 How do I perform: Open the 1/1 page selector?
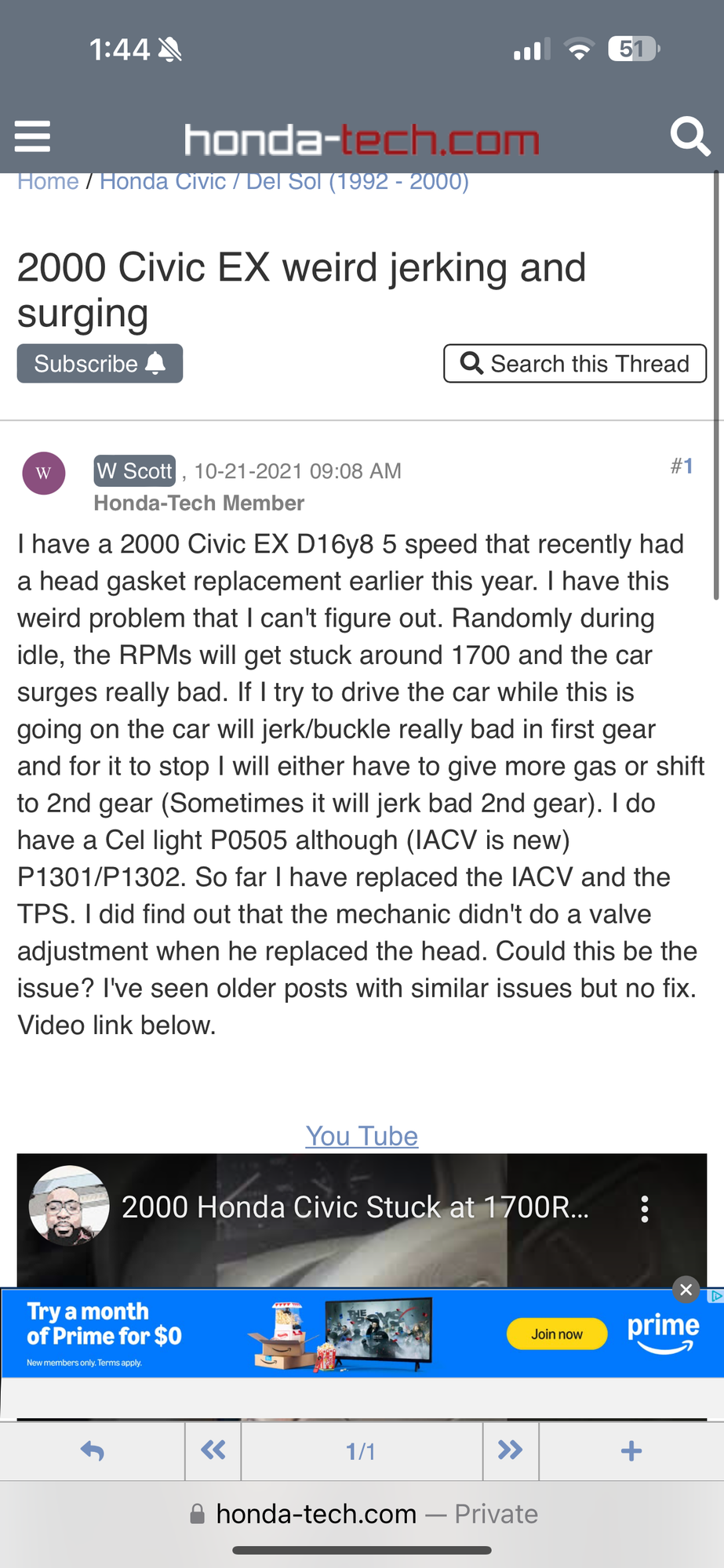(361, 1451)
